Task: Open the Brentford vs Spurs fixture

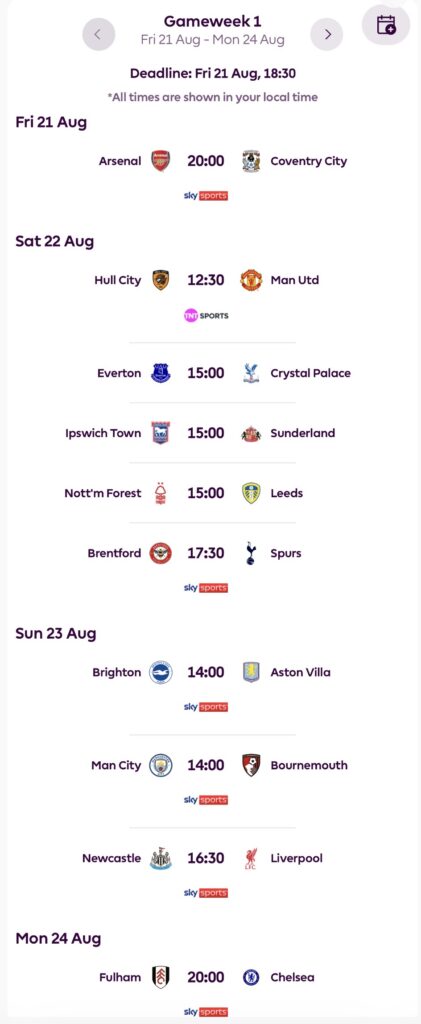Action: pos(210,553)
